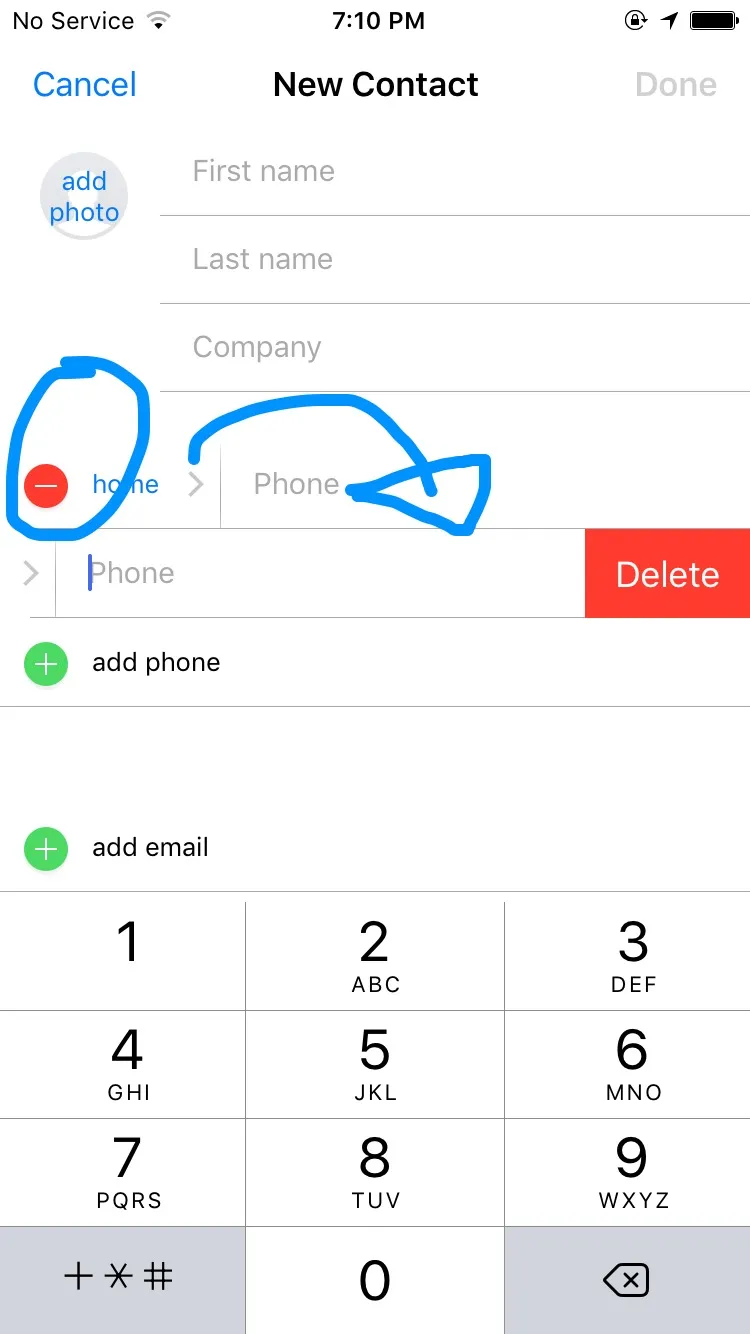Tap 0 on the number pad
This screenshot has height=1334, width=750.
375,1279
